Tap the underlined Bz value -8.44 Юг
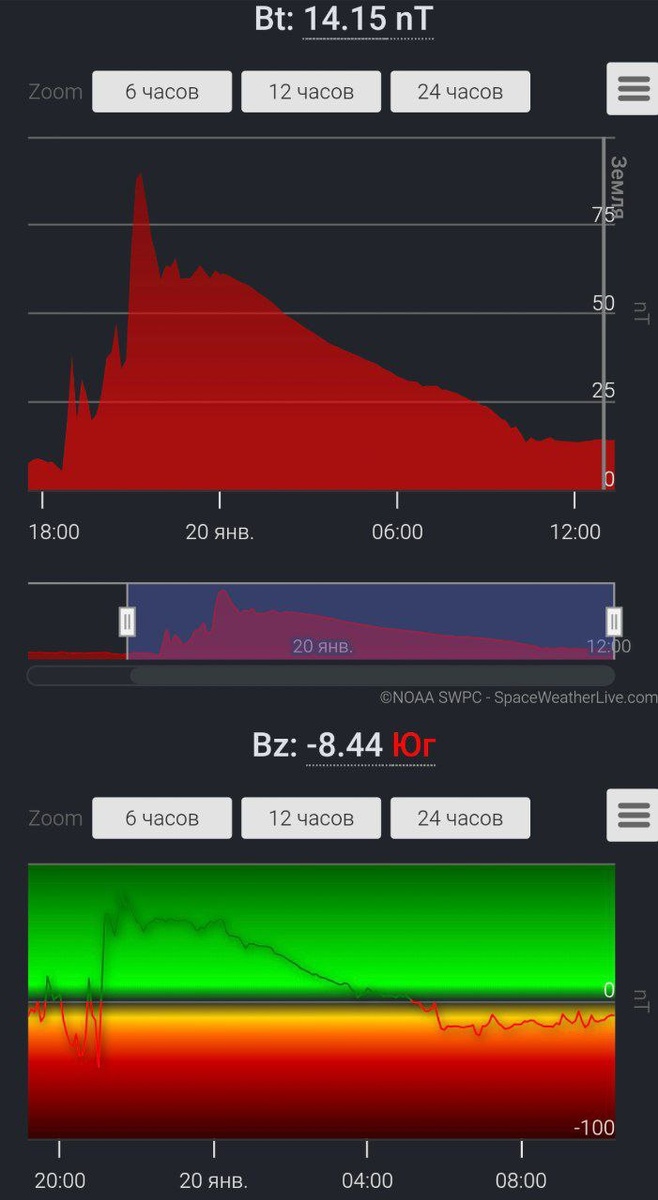The height and width of the screenshot is (1200, 658). [x=370, y=745]
